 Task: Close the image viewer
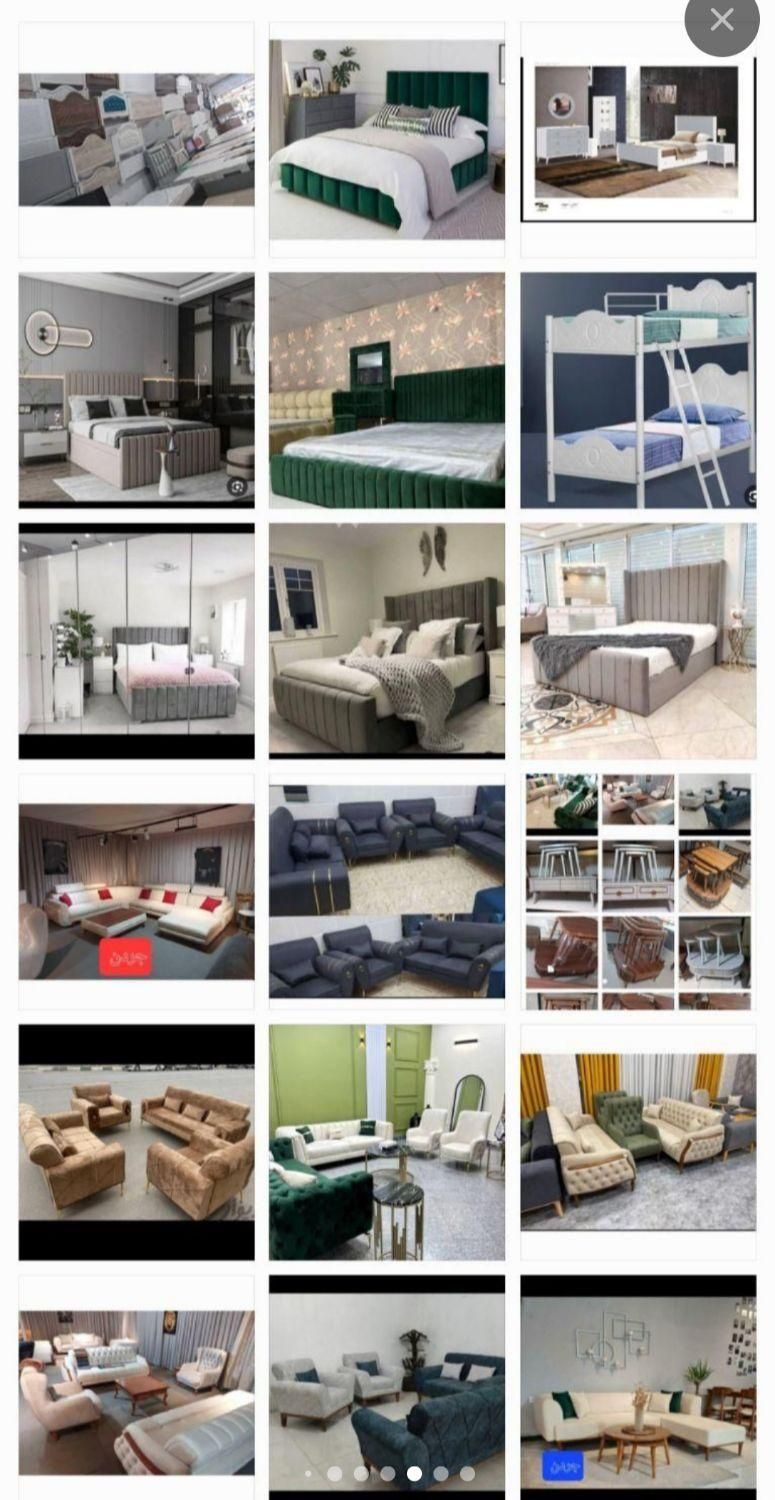(x=721, y=20)
